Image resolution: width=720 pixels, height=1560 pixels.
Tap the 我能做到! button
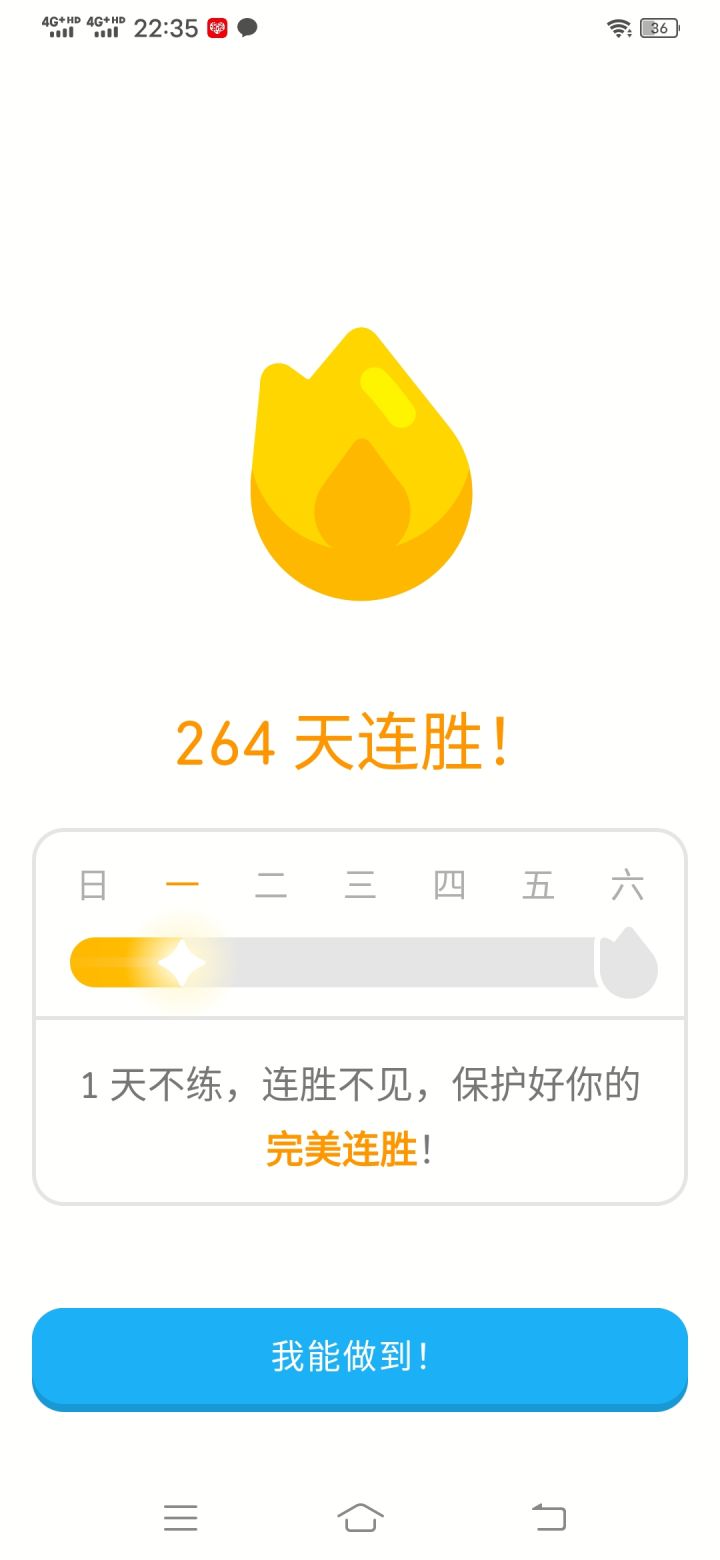pyautogui.click(x=360, y=1358)
